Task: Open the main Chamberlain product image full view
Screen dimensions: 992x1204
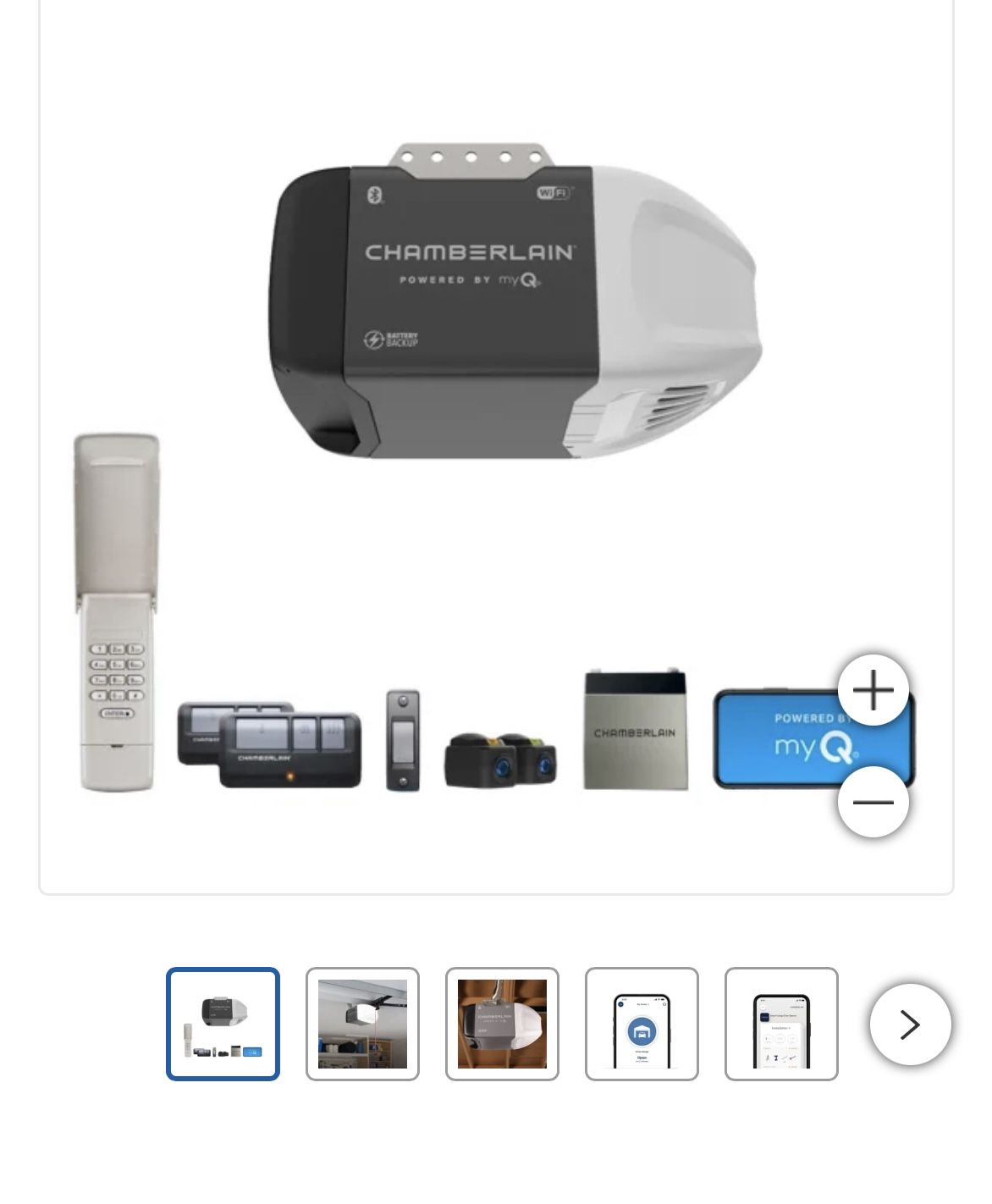Action: 496,466
